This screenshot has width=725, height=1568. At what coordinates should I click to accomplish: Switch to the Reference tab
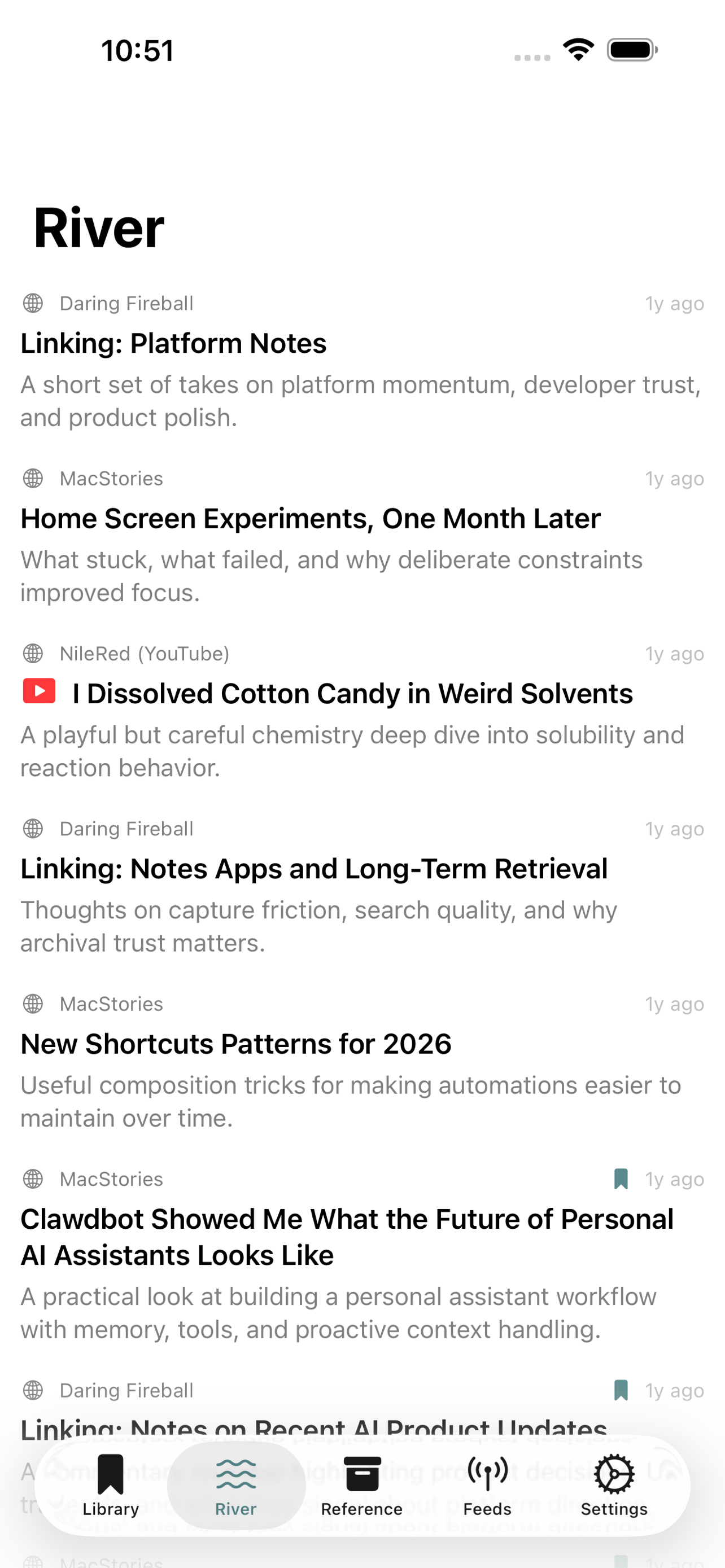click(x=362, y=1486)
